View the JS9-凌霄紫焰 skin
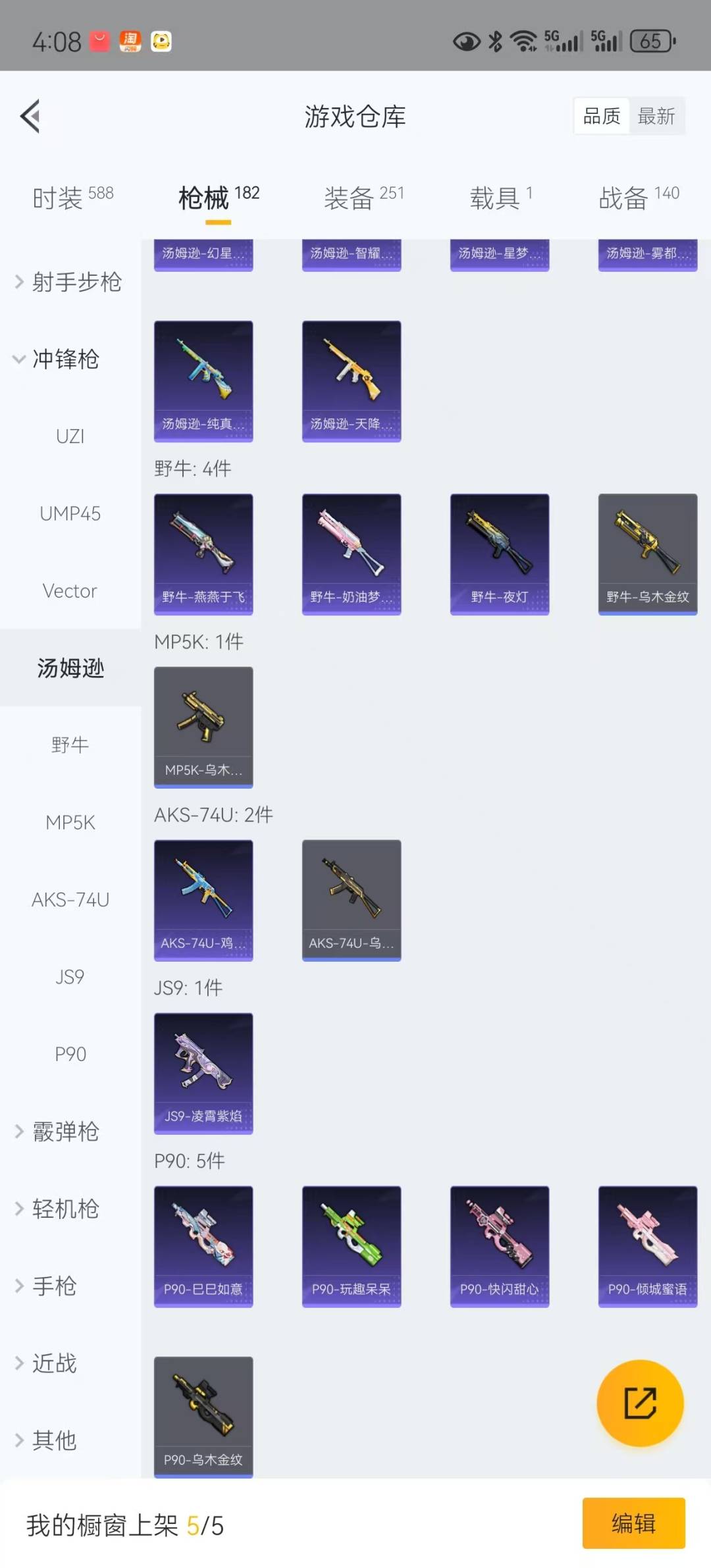711x1568 pixels. pyautogui.click(x=203, y=1073)
